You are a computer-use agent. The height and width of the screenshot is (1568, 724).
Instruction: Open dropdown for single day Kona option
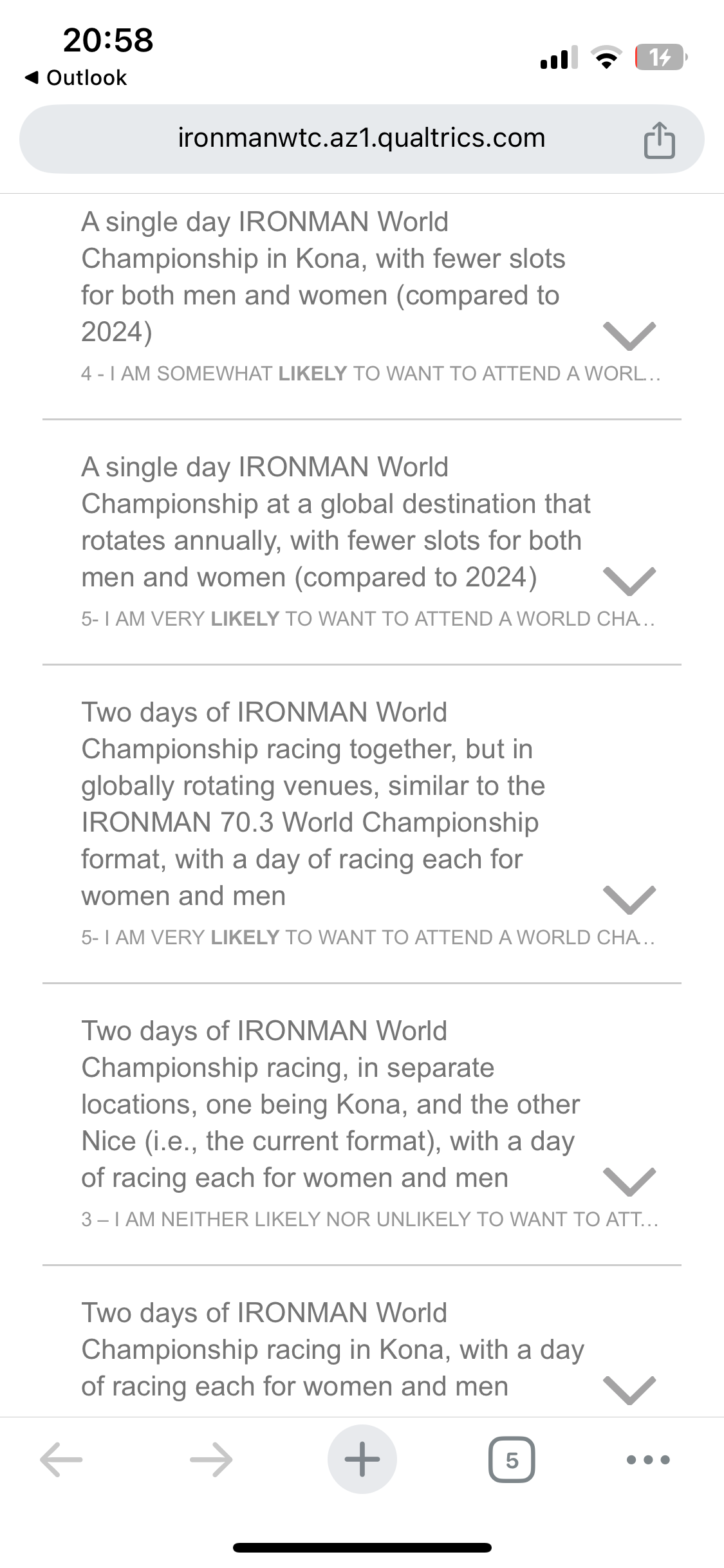click(x=629, y=335)
